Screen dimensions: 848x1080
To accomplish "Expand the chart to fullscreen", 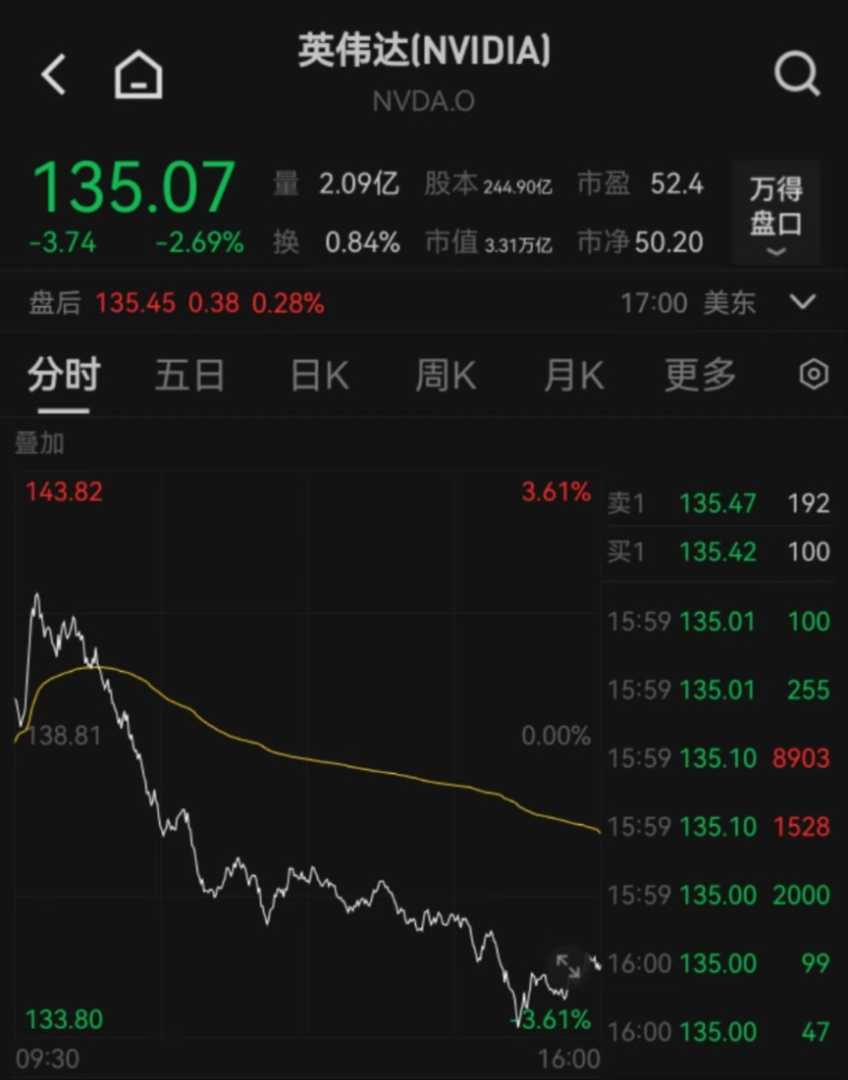I will pos(568,965).
